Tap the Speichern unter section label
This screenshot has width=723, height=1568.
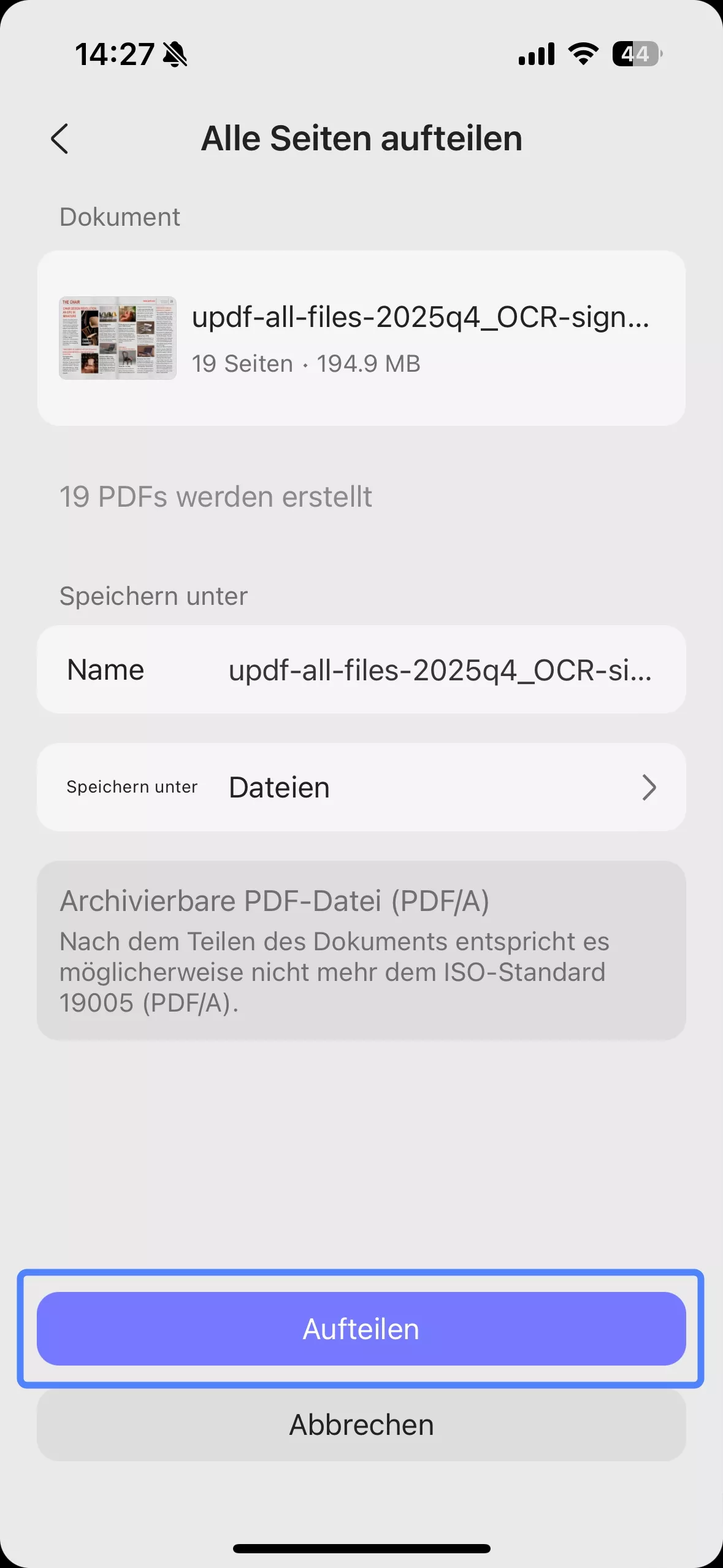pos(153,596)
